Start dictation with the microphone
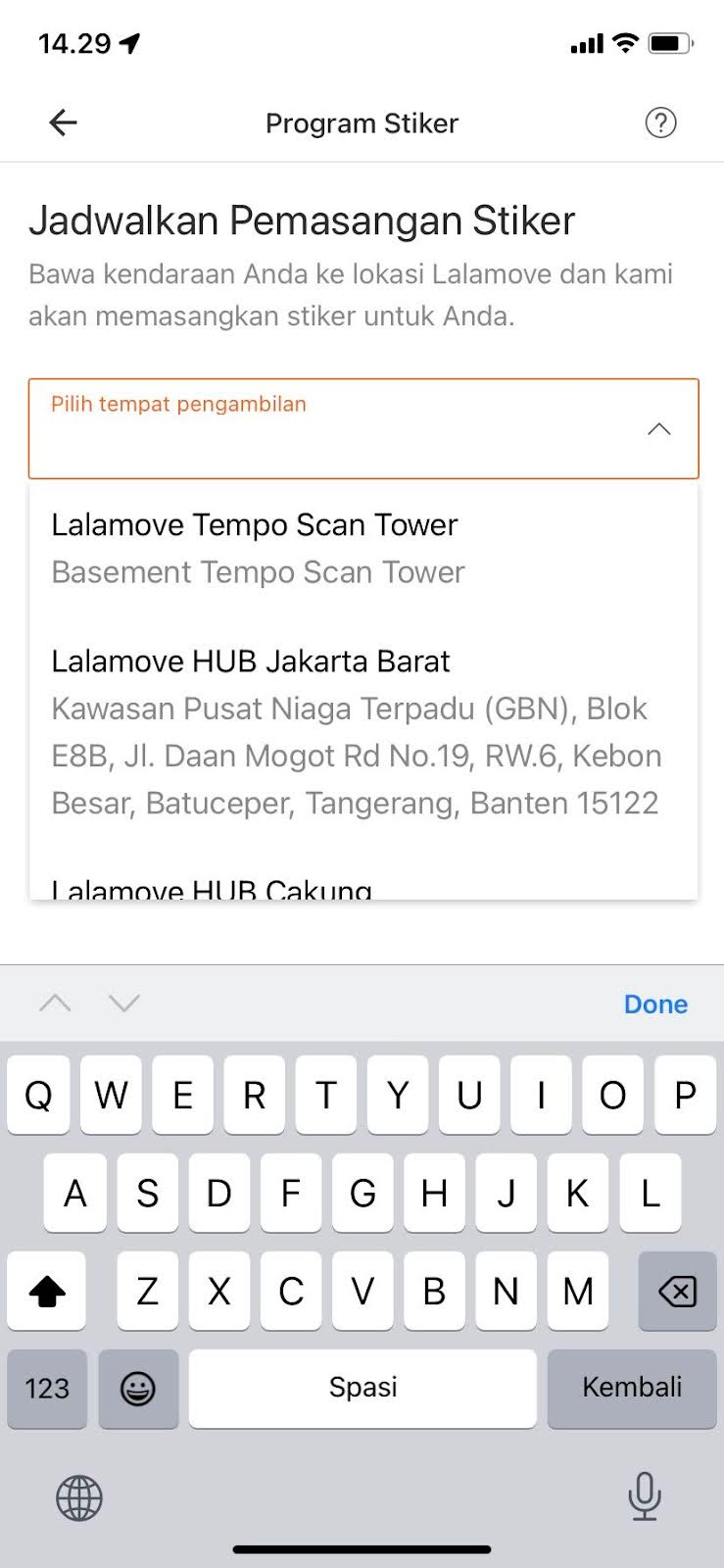 (x=644, y=1496)
